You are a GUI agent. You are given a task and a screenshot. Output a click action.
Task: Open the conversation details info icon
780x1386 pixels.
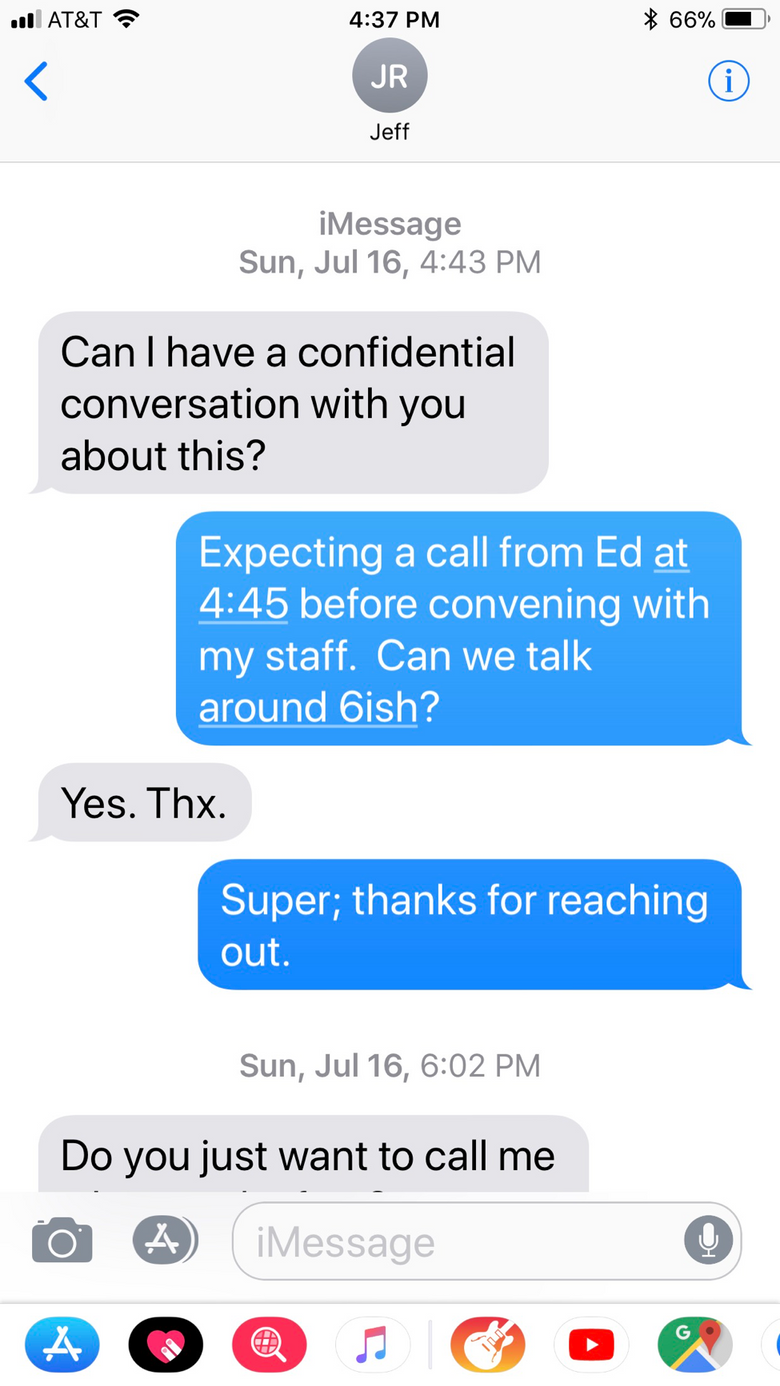pyautogui.click(x=728, y=81)
